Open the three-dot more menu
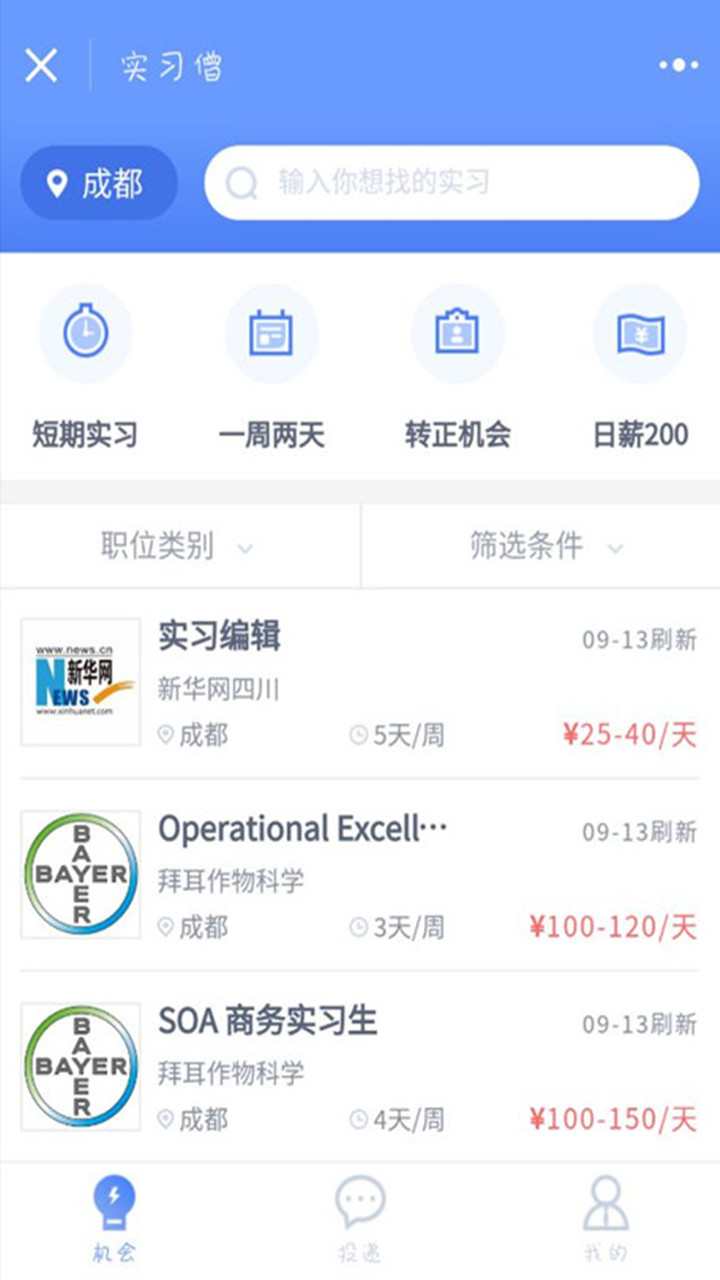Viewport: 720px width, 1280px height. click(x=679, y=66)
